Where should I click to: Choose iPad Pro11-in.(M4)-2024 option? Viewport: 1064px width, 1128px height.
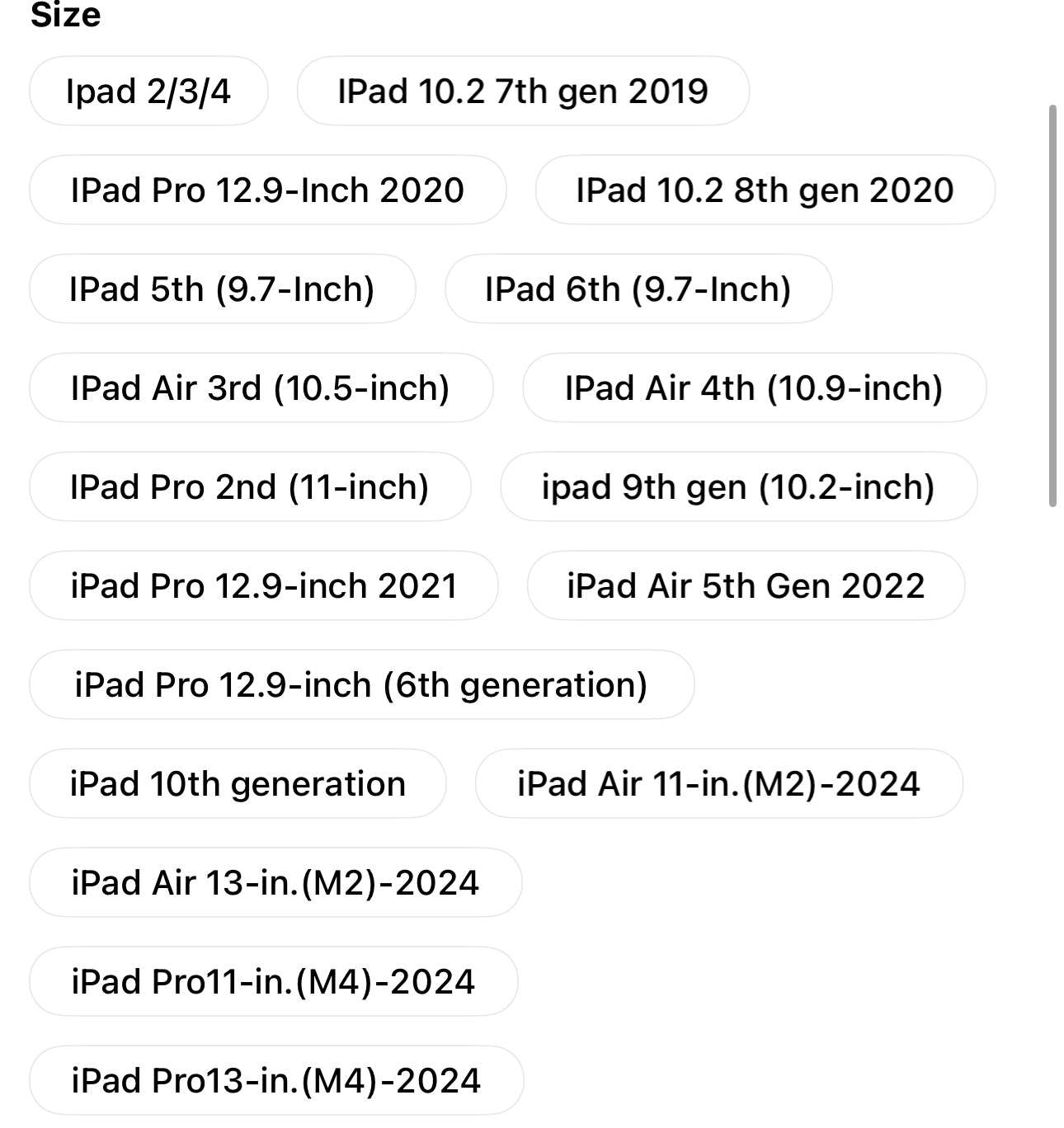[x=273, y=981]
